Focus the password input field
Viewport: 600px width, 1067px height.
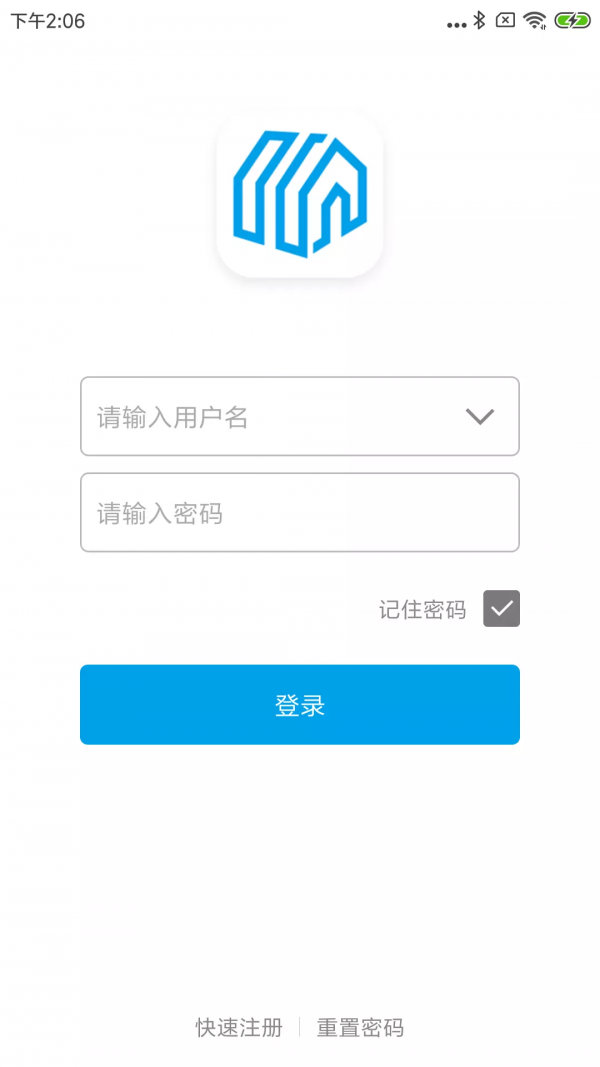300,513
